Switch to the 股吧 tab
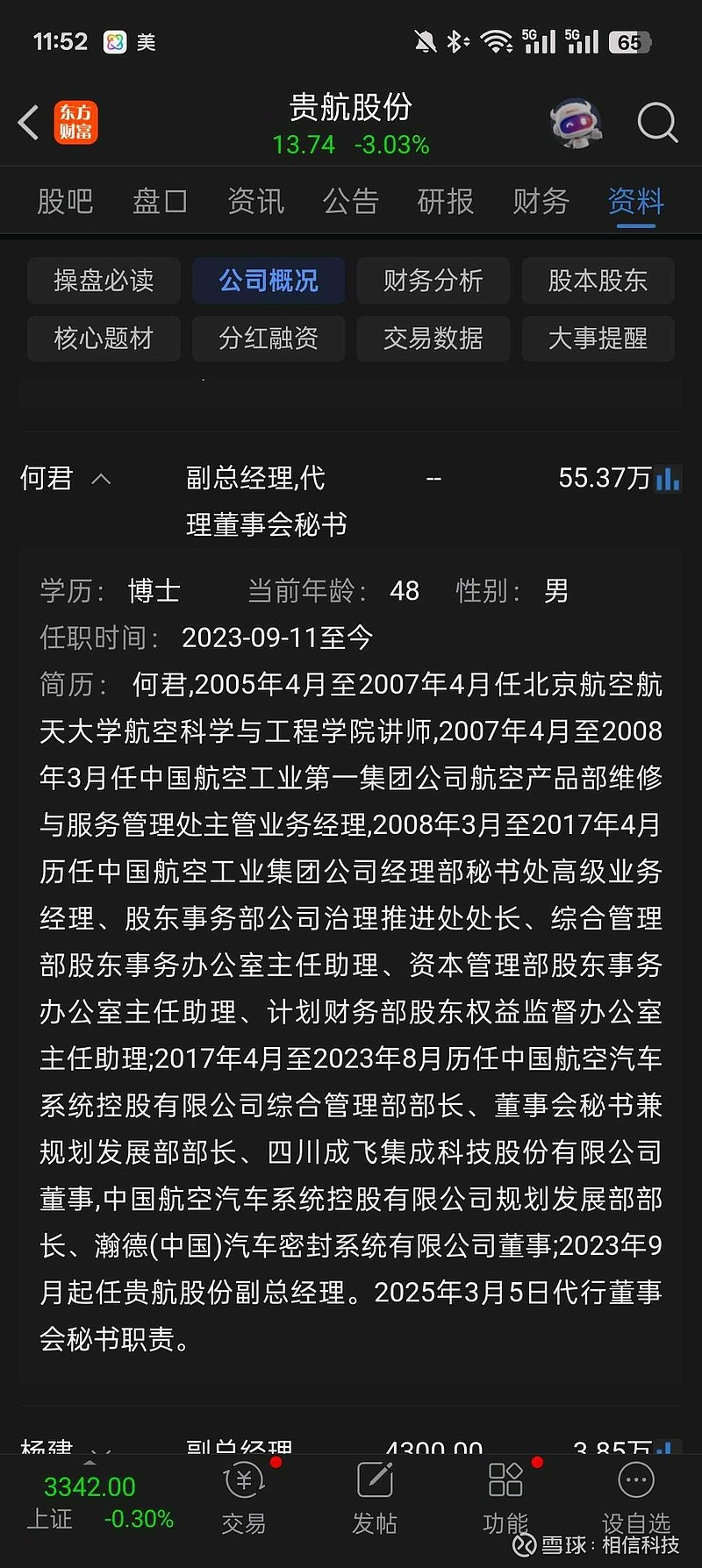The width and height of the screenshot is (702, 1568). pos(65,202)
